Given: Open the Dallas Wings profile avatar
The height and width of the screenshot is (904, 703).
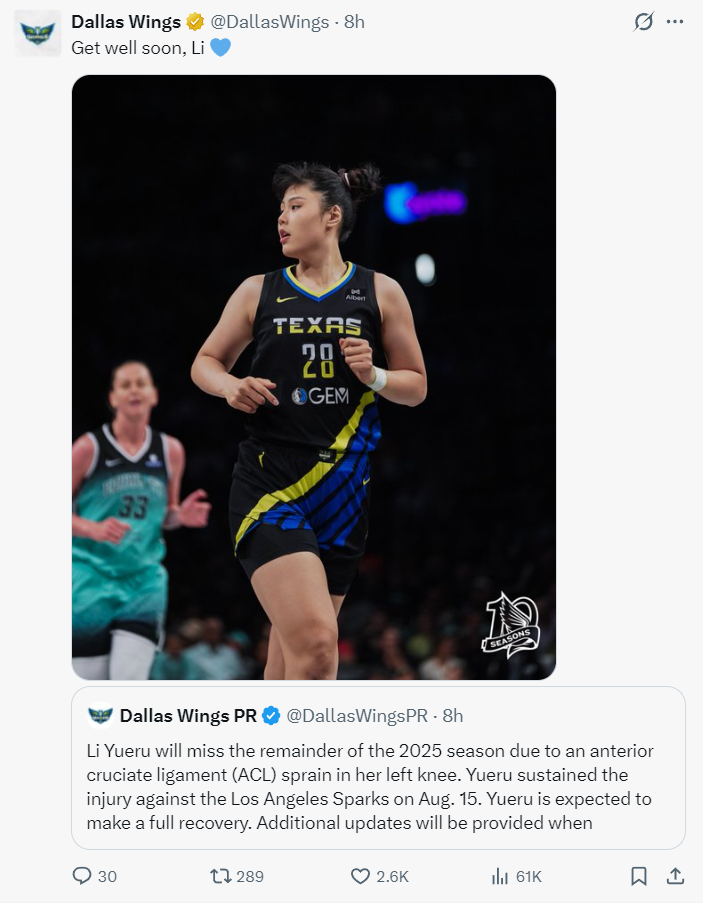Looking at the screenshot, I should click(38, 33).
